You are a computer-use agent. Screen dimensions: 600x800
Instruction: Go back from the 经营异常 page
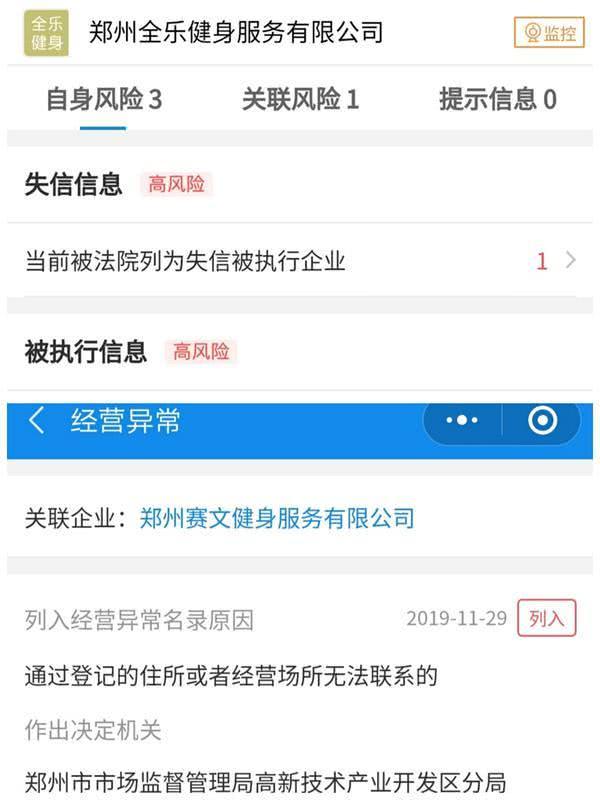(x=37, y=421)
